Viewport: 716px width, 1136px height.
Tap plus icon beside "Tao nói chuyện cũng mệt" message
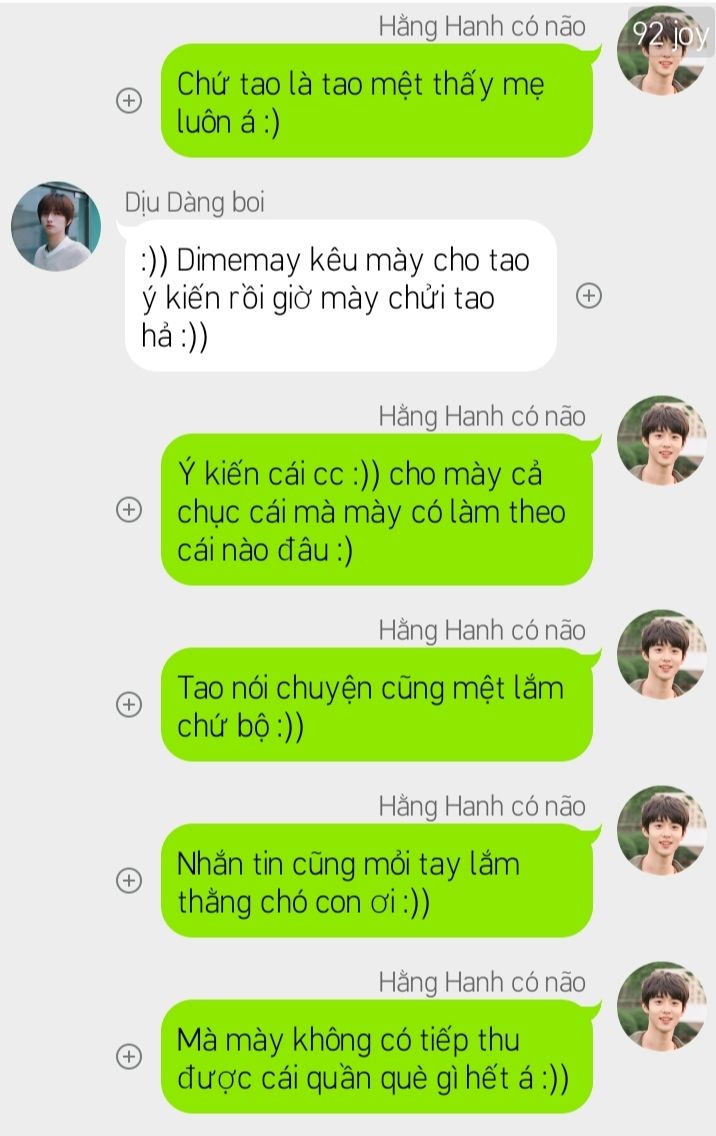129,704
